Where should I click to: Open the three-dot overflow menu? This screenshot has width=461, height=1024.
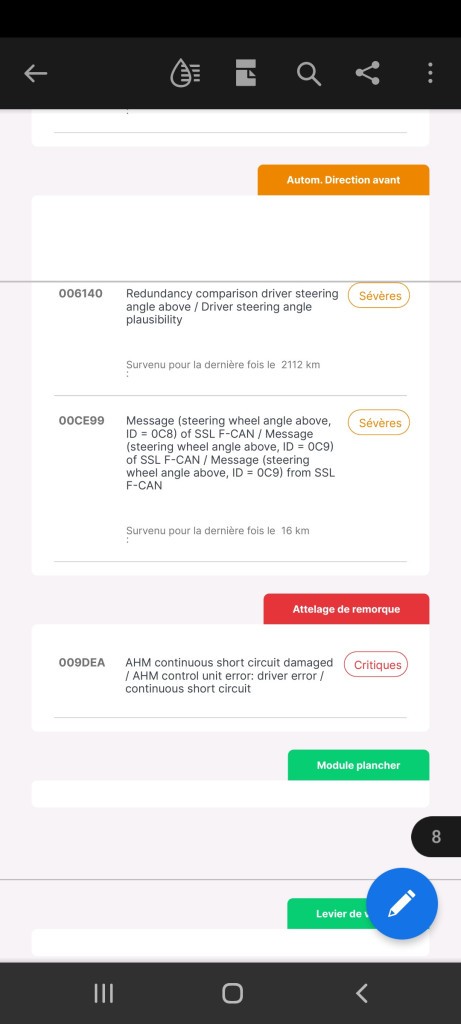[430, 73]
